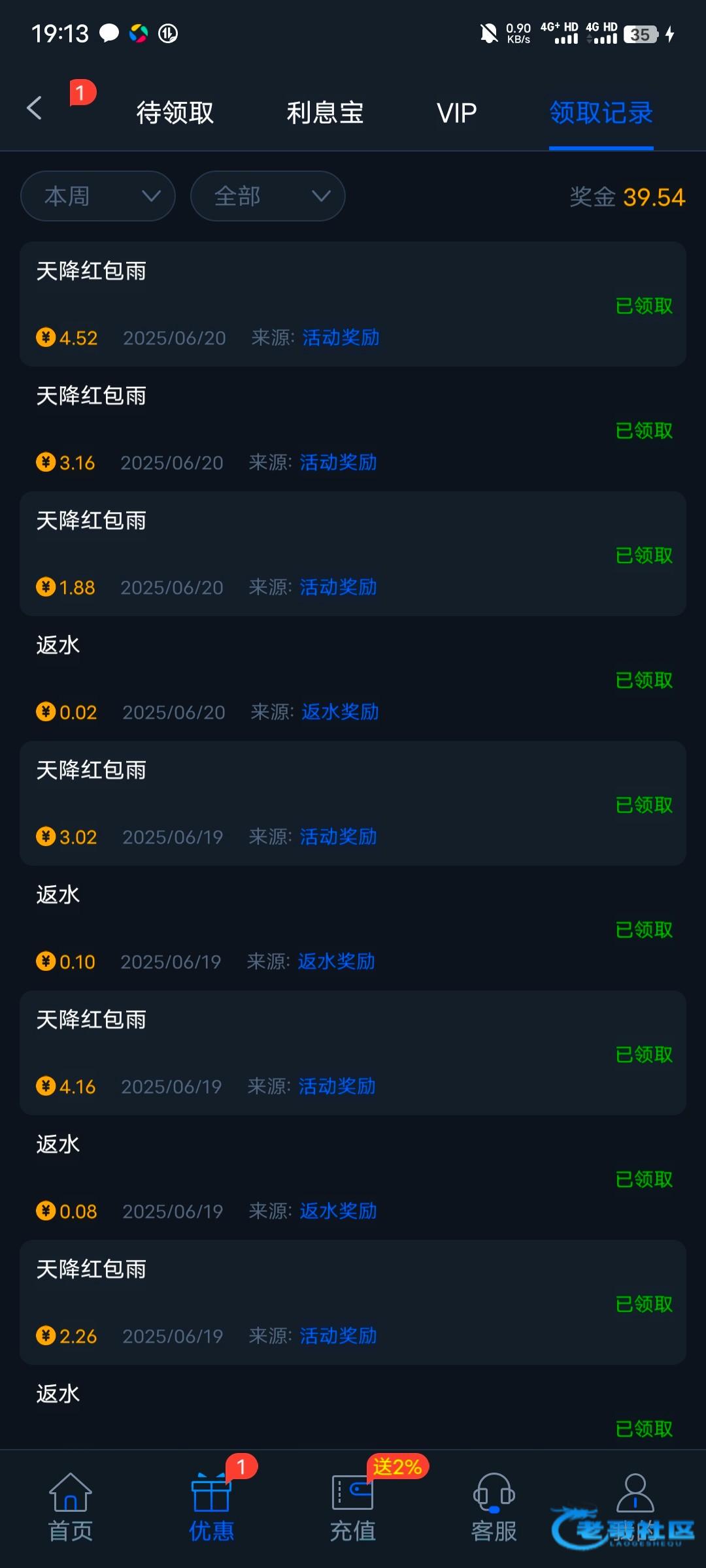Select the 领取记录 tab

(x=601, y=113)
